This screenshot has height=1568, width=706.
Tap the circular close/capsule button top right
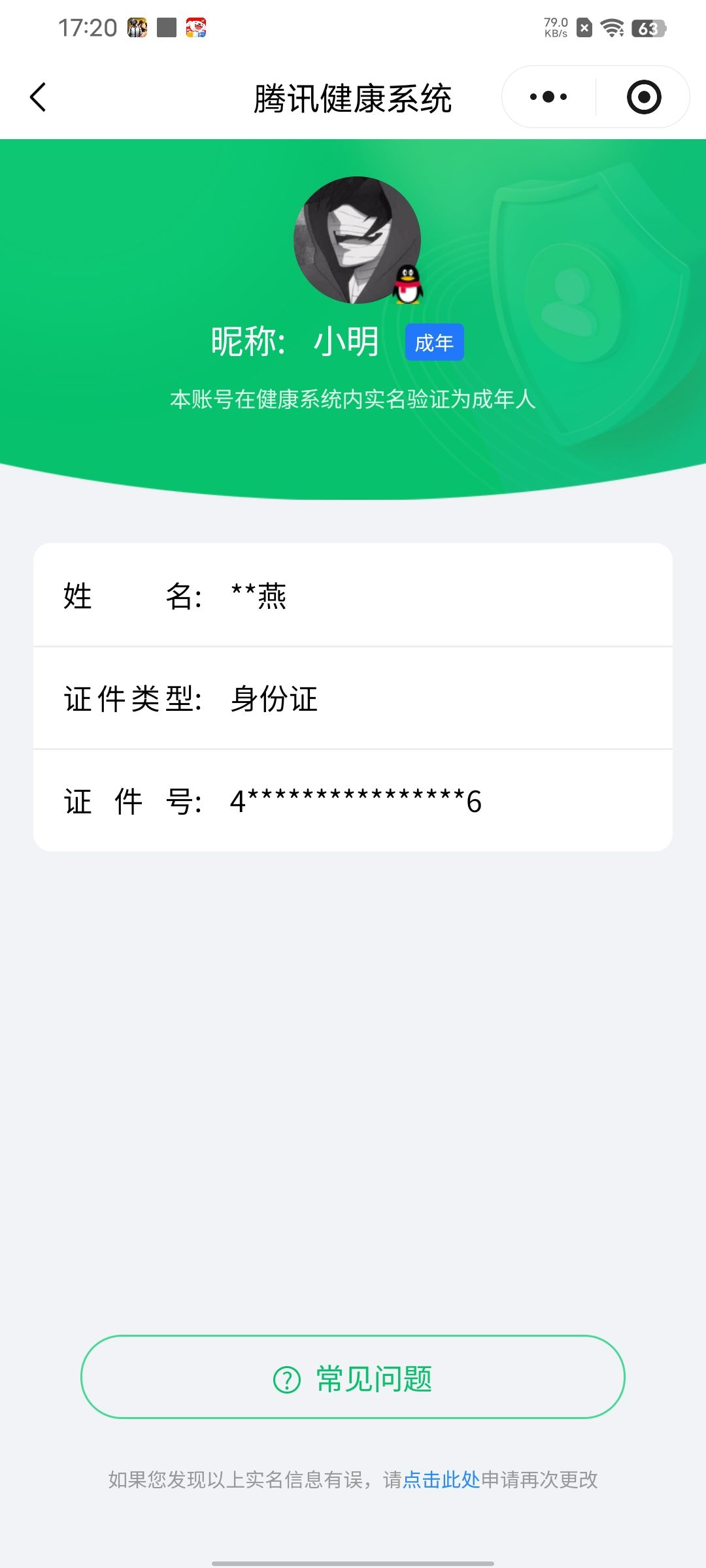643,96
